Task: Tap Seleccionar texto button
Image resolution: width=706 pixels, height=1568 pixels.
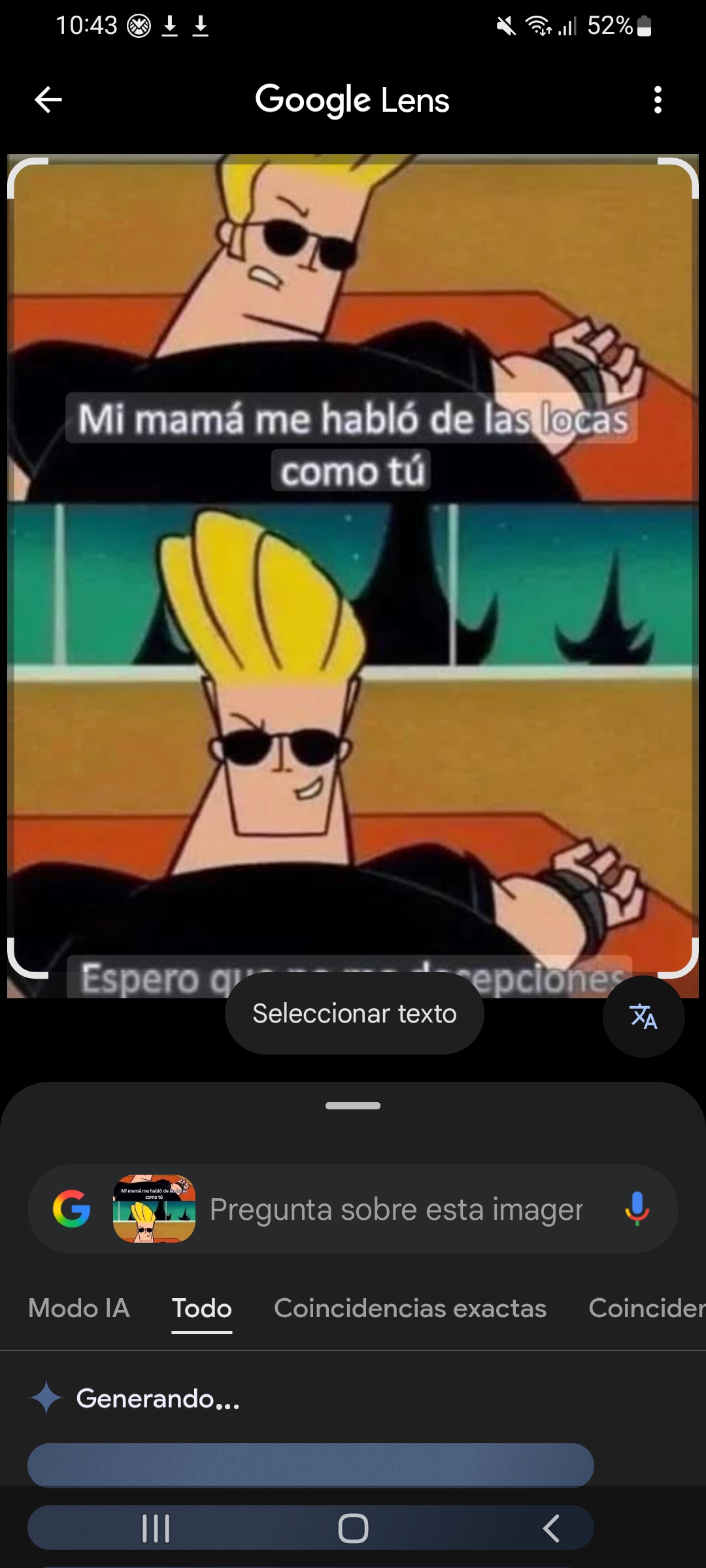Action: [354, 1013]
